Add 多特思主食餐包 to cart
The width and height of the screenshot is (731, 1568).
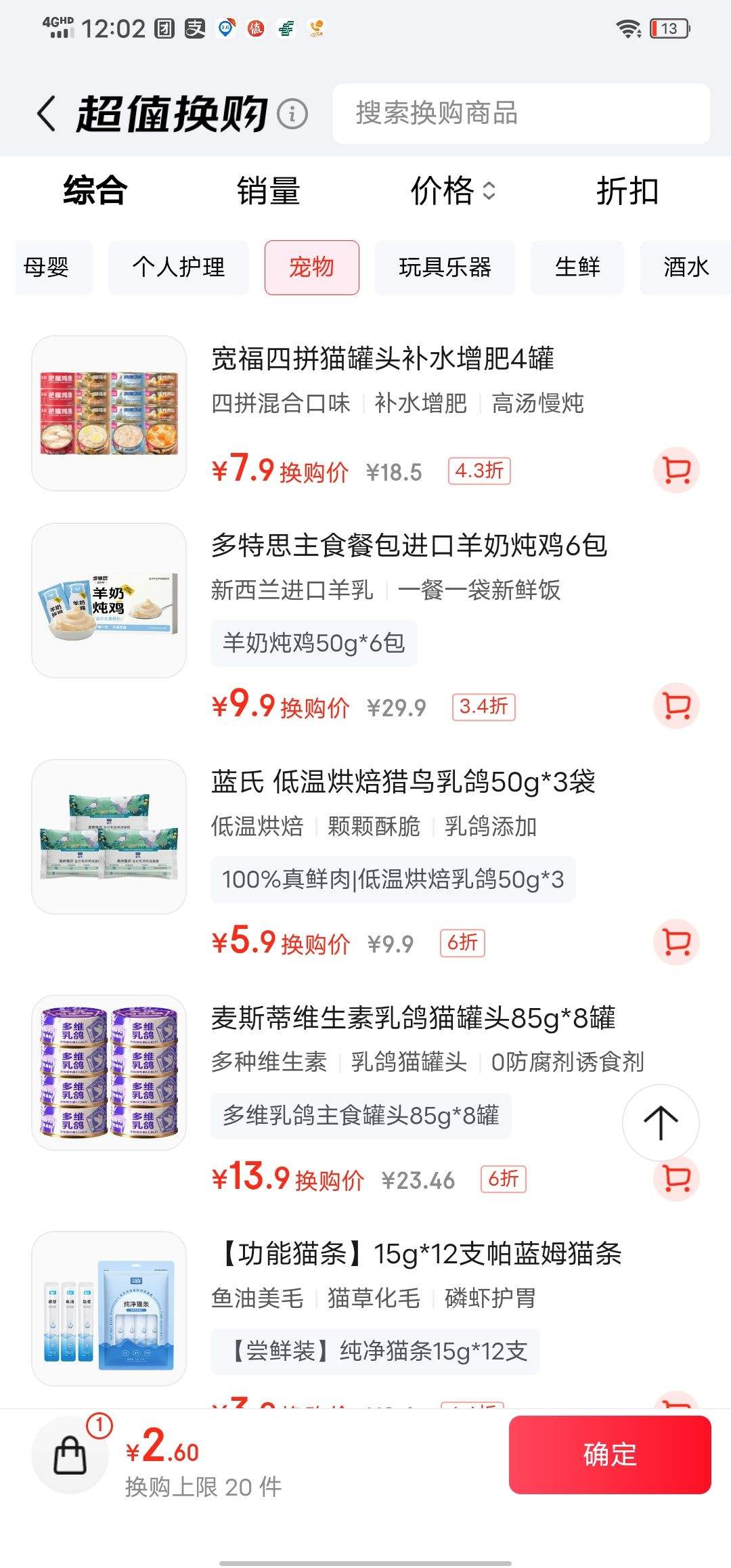click(x=676, y=706)
